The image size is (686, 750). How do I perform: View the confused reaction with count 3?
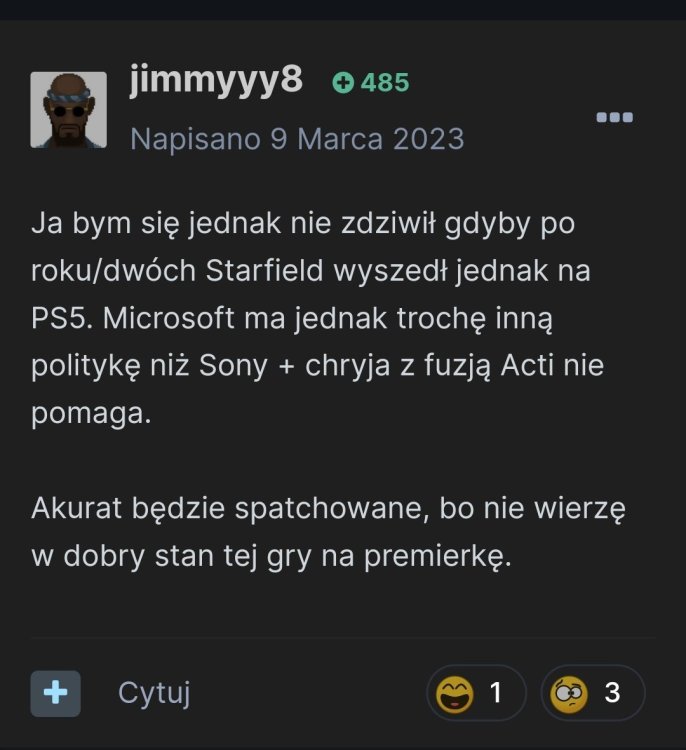pyautogui.click(x=592, y=693)
